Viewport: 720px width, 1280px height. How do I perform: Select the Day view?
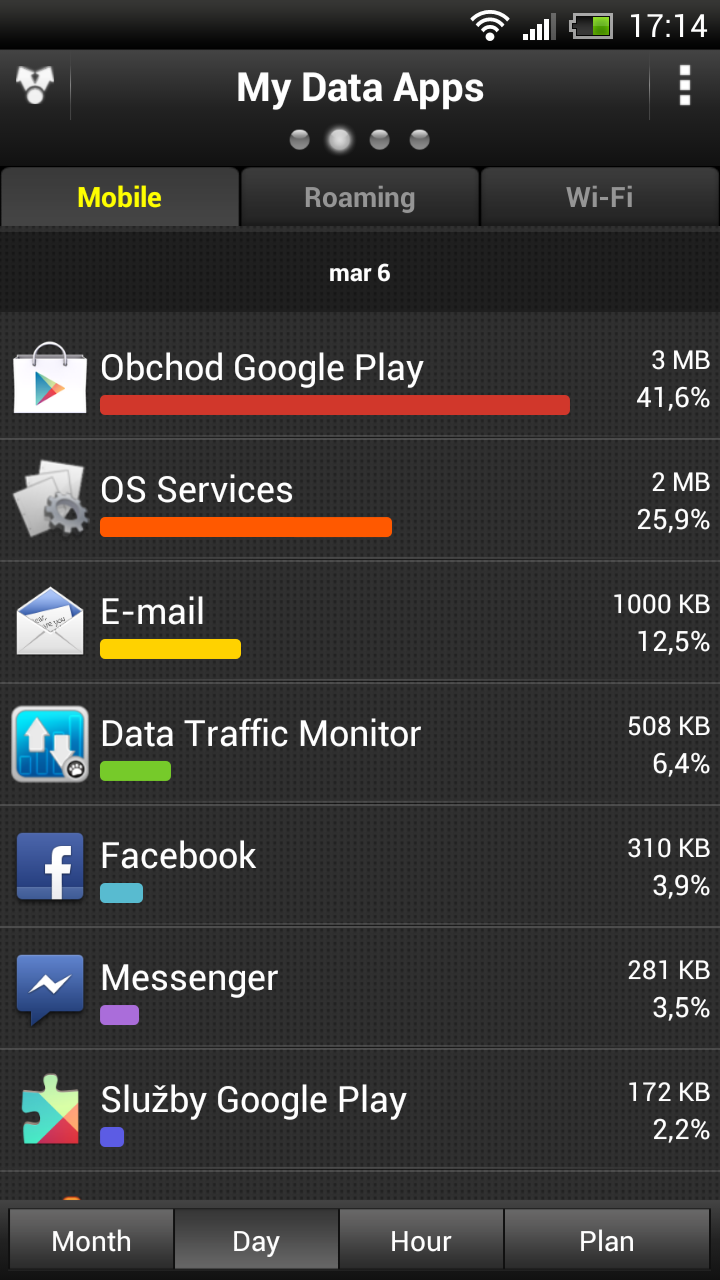tap(256, 1241)
